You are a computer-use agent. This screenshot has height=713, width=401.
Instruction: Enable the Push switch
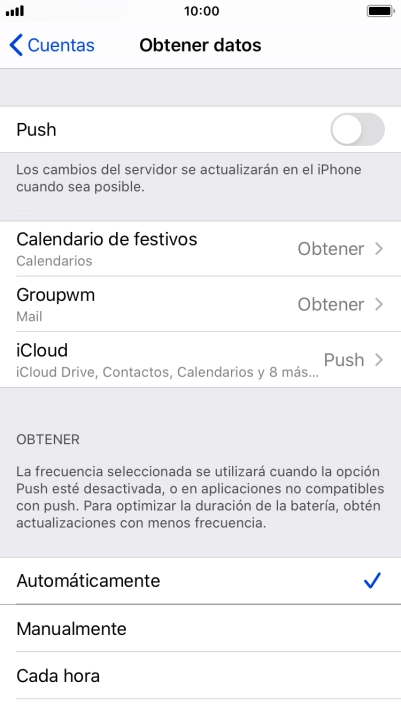(357, 130)
